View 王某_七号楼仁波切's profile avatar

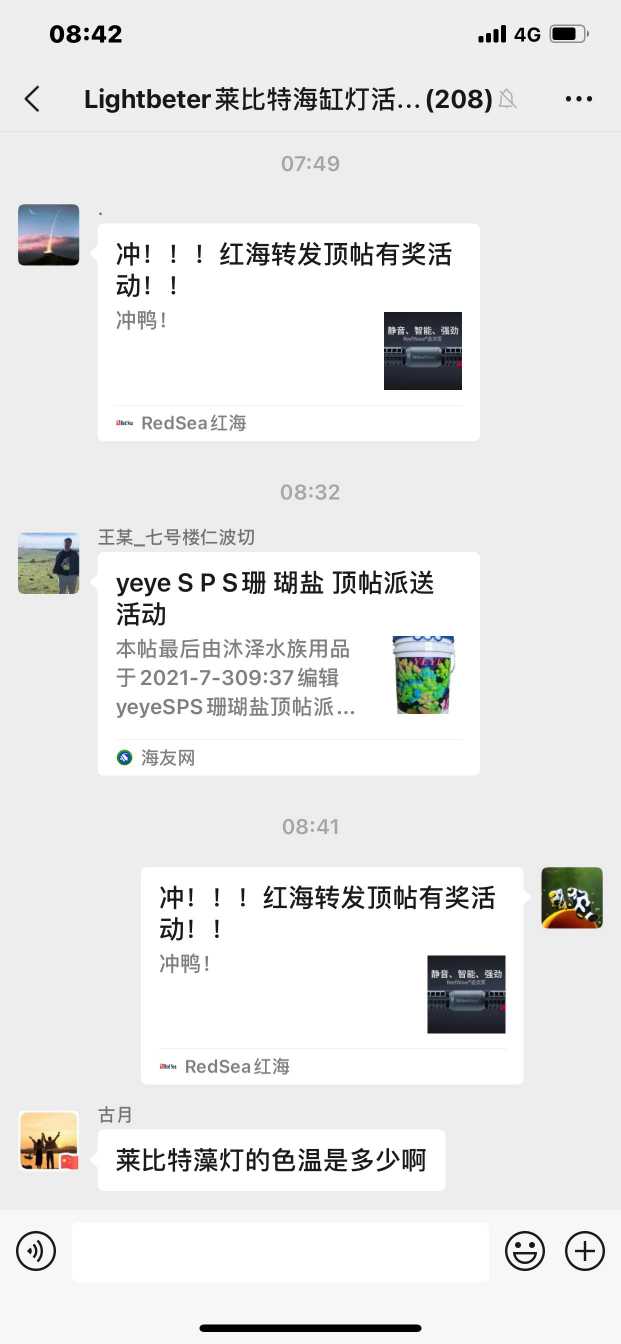pos(48,563)
